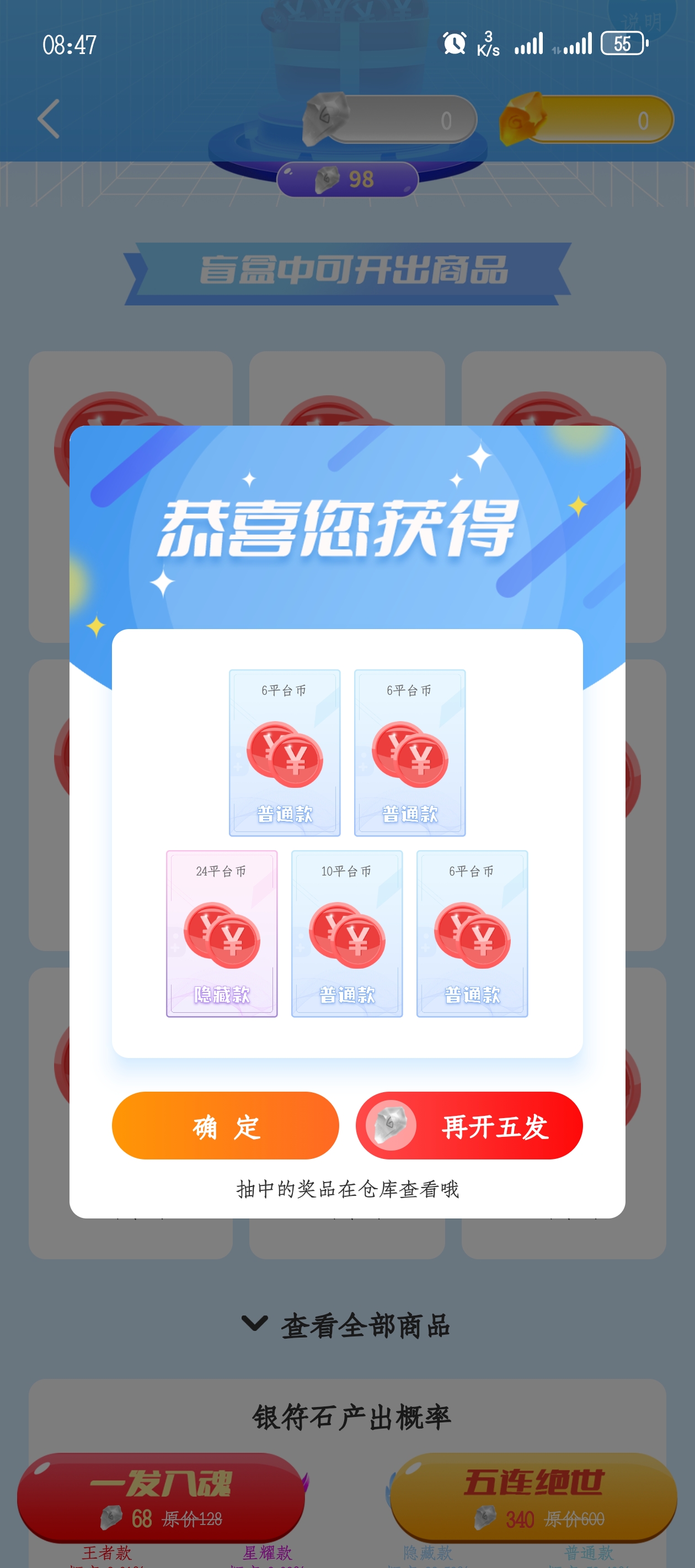Confirm the reward with 确定 button
The height and width of the screenshot is (1568, 695).
[x=226, y=1125]
